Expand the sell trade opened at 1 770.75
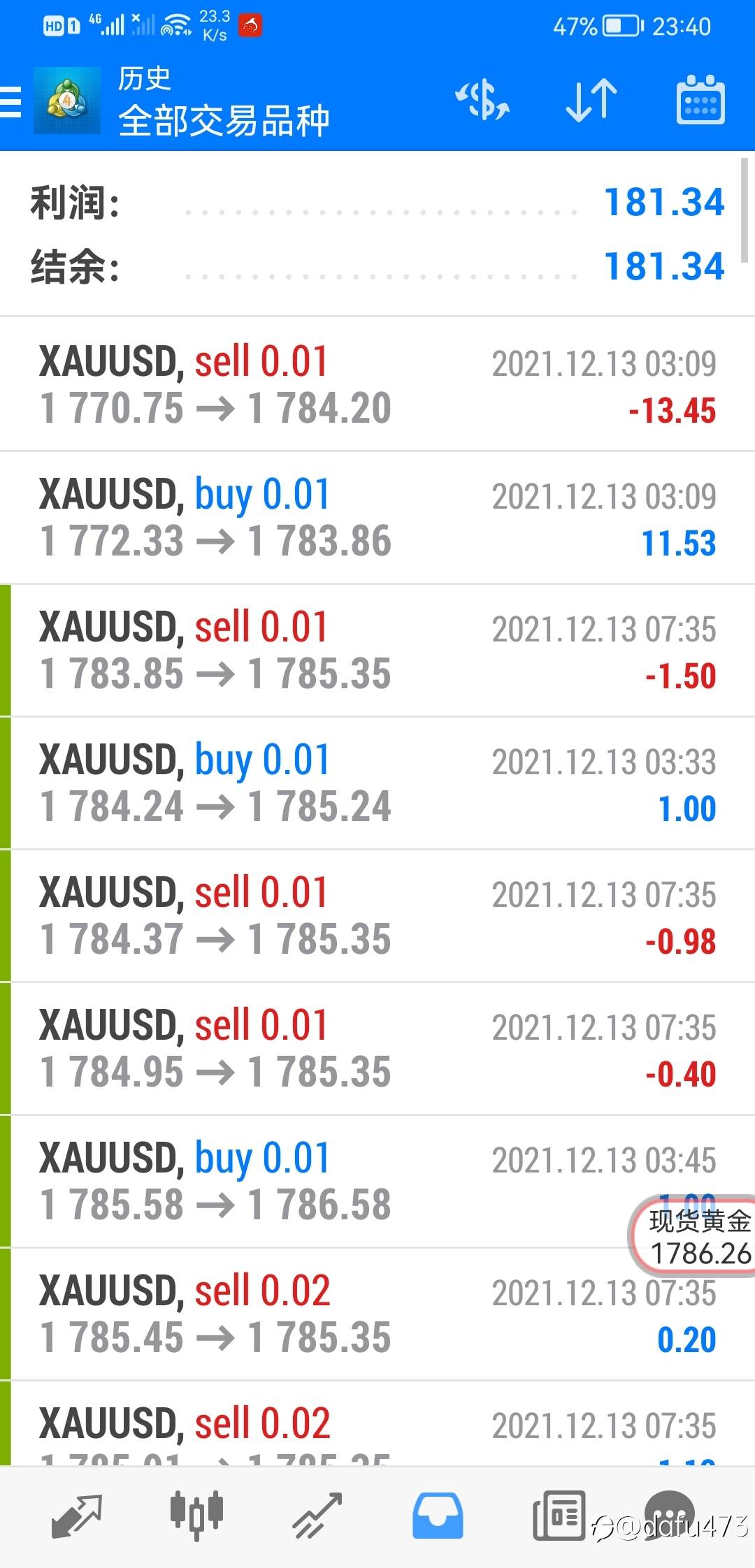755x1568 pixels. pyautogui.click(x=377, y=384)
